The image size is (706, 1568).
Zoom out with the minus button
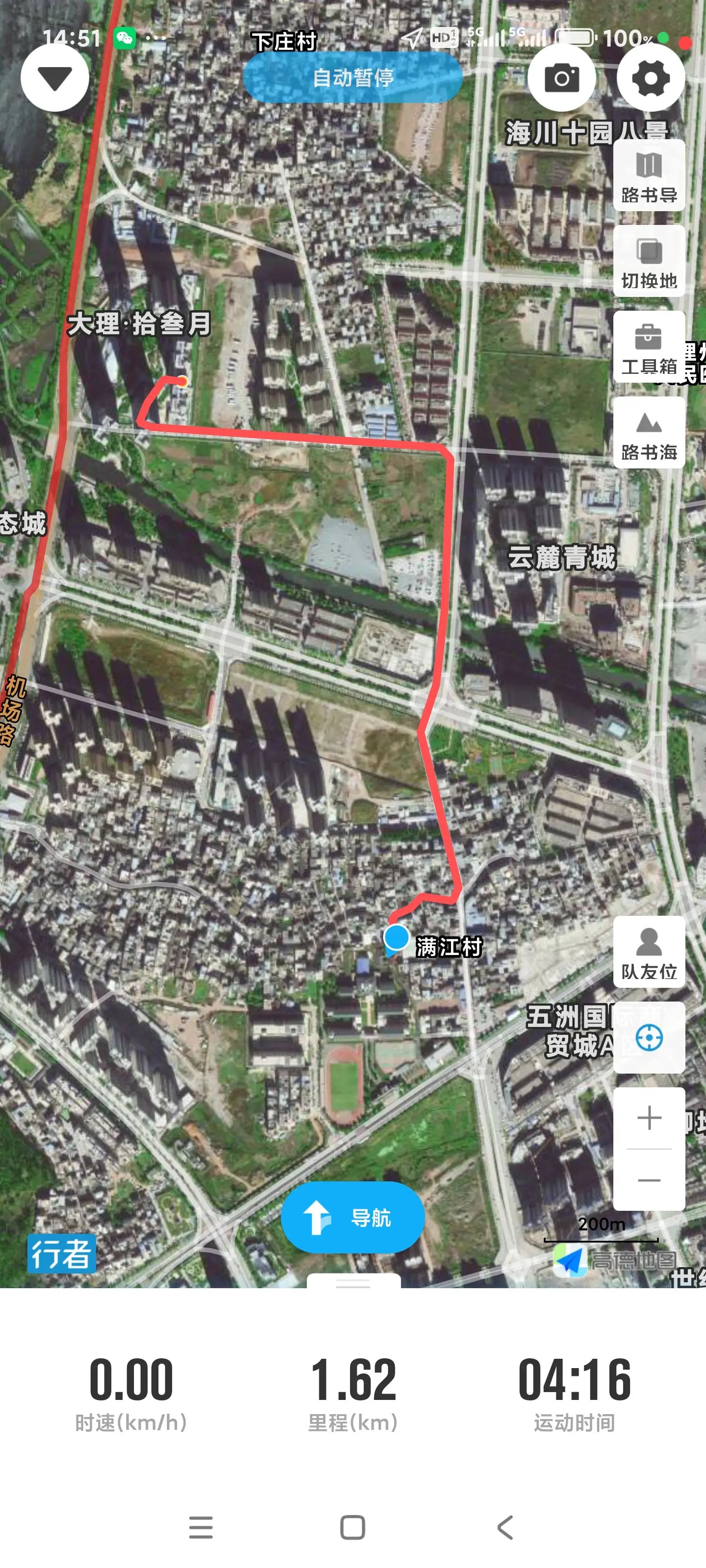649,1180
